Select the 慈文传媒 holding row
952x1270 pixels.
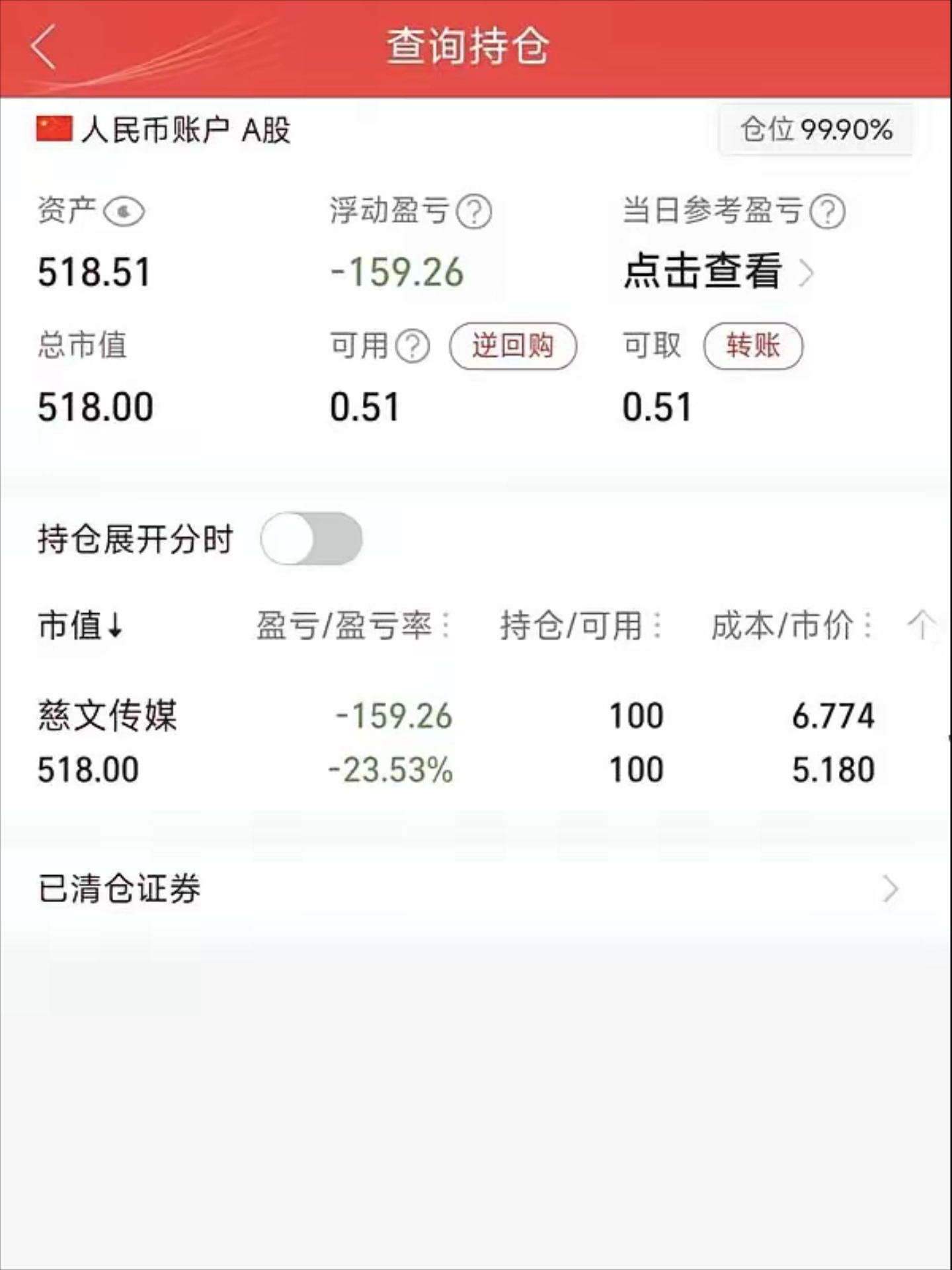coord(463,741)
